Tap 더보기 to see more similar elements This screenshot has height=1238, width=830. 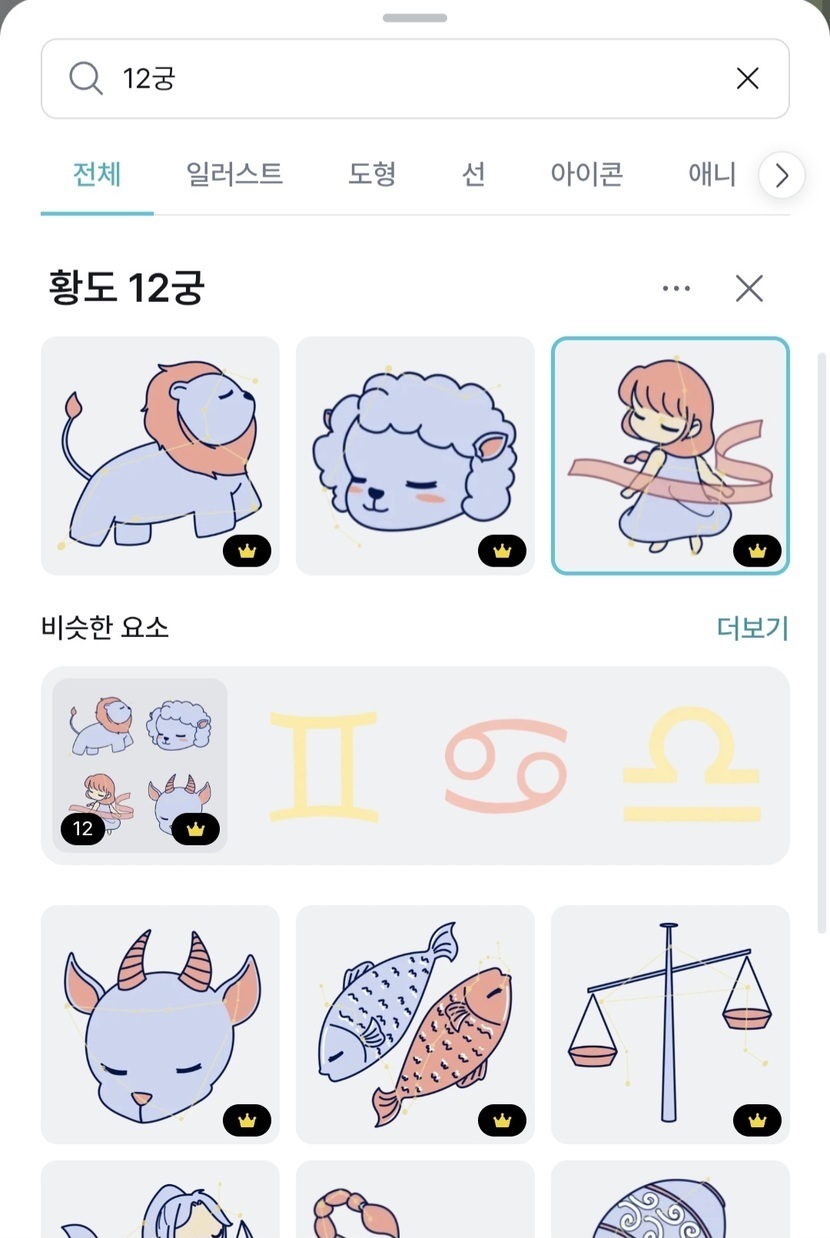pos(752,628)
